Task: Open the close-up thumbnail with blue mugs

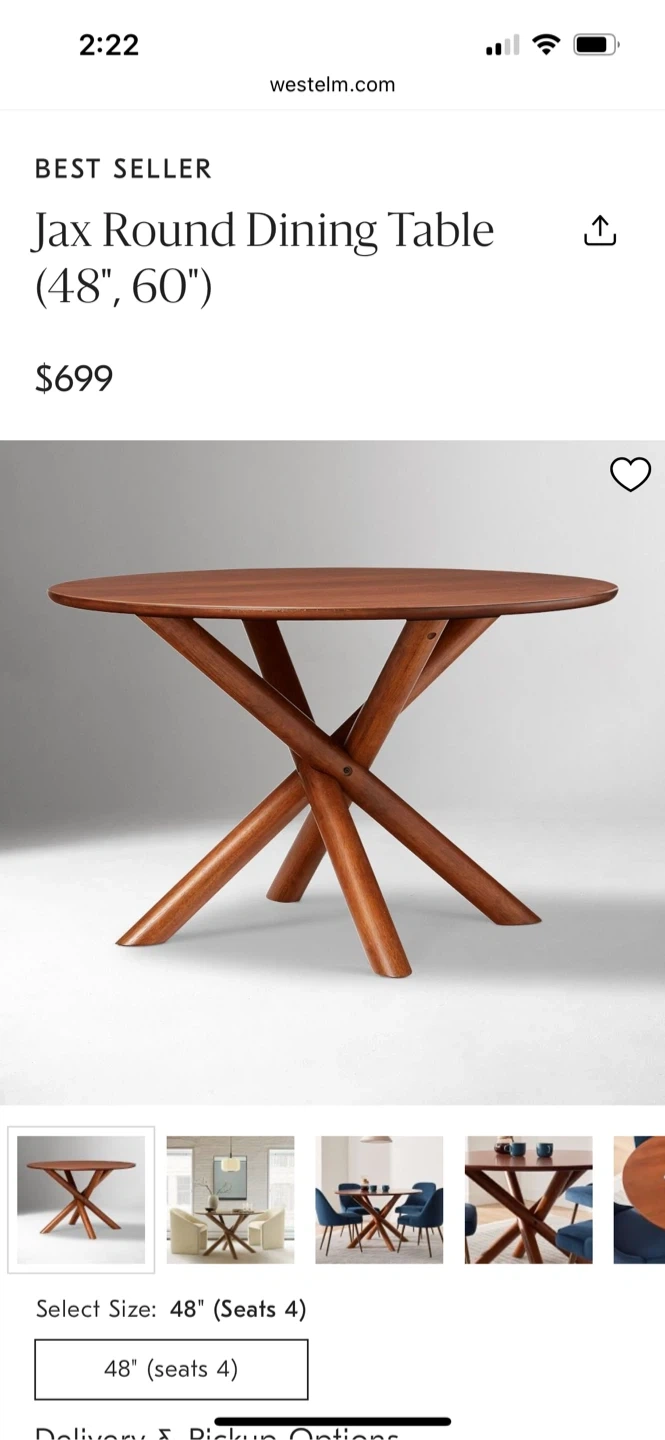Action: pyautogui.click(x=528, y=1199)
